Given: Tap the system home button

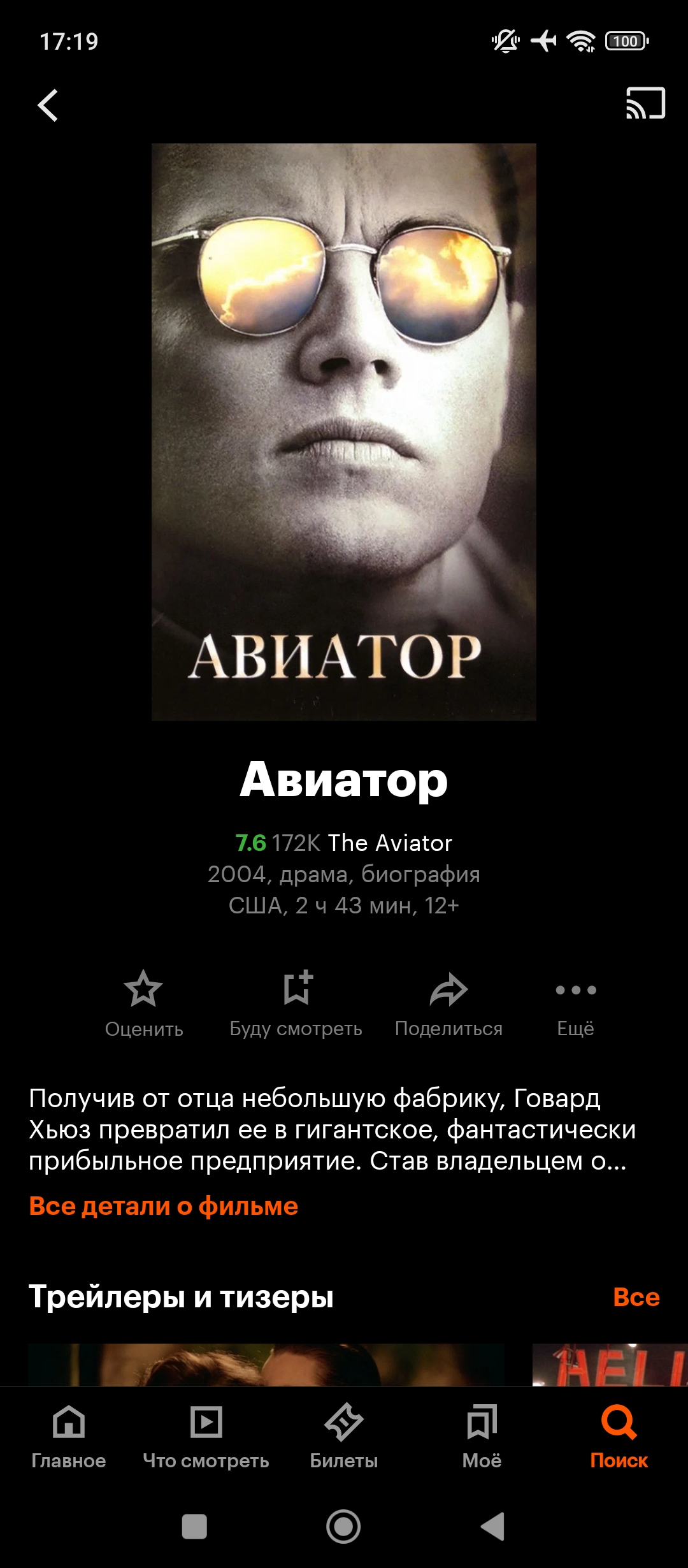Looking at the screenshot, I should point(343,1527).
